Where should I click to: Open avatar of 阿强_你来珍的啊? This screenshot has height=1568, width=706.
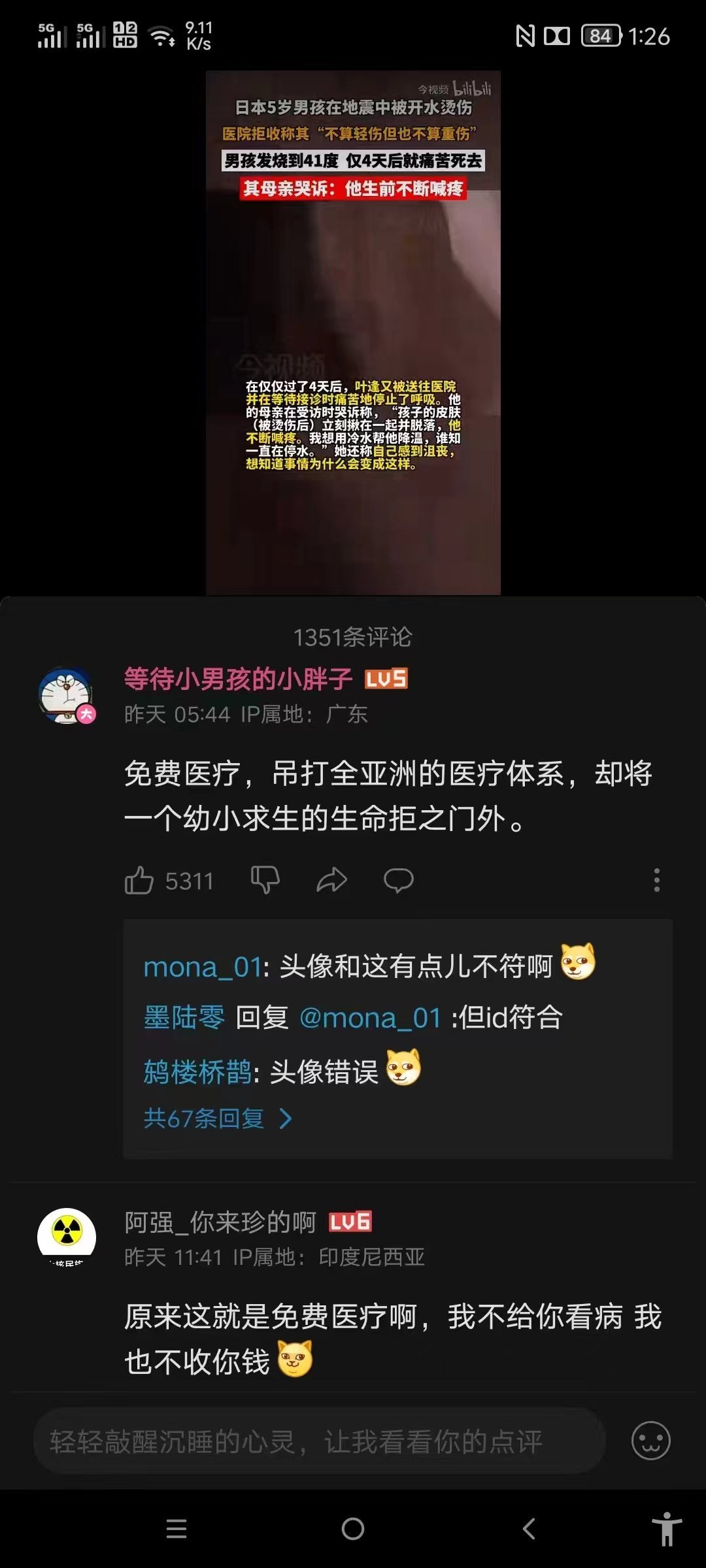tap(66, 1237)
